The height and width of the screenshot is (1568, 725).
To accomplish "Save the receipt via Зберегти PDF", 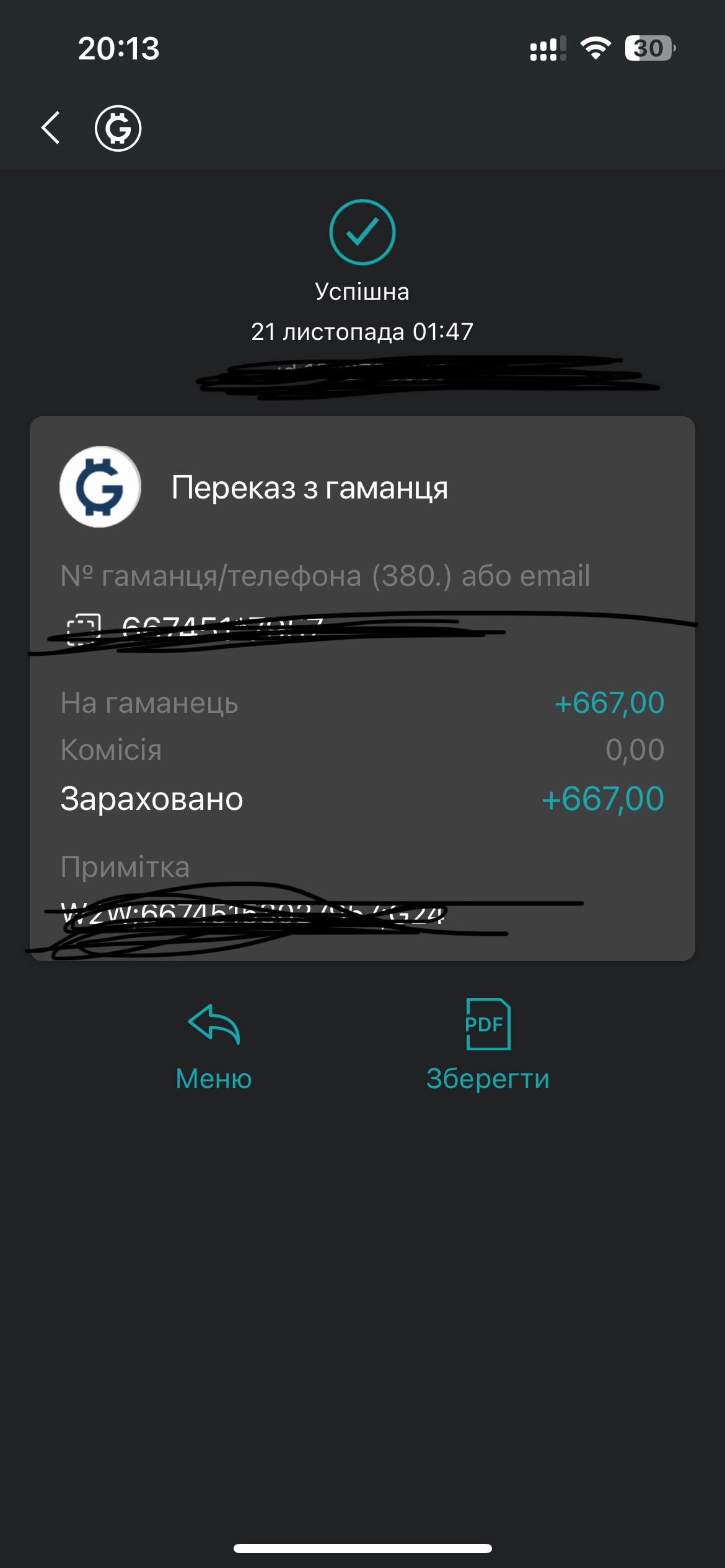I will click(x=488, y=1047).
